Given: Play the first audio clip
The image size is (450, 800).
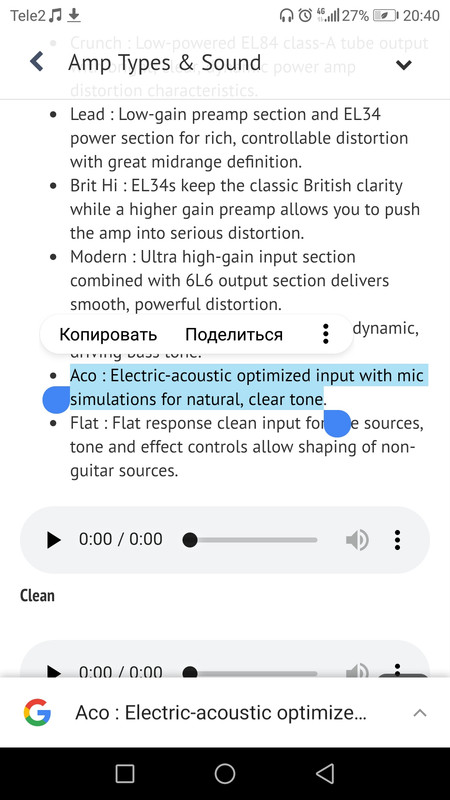Looking at the screenshot, I should click(54, 540).
